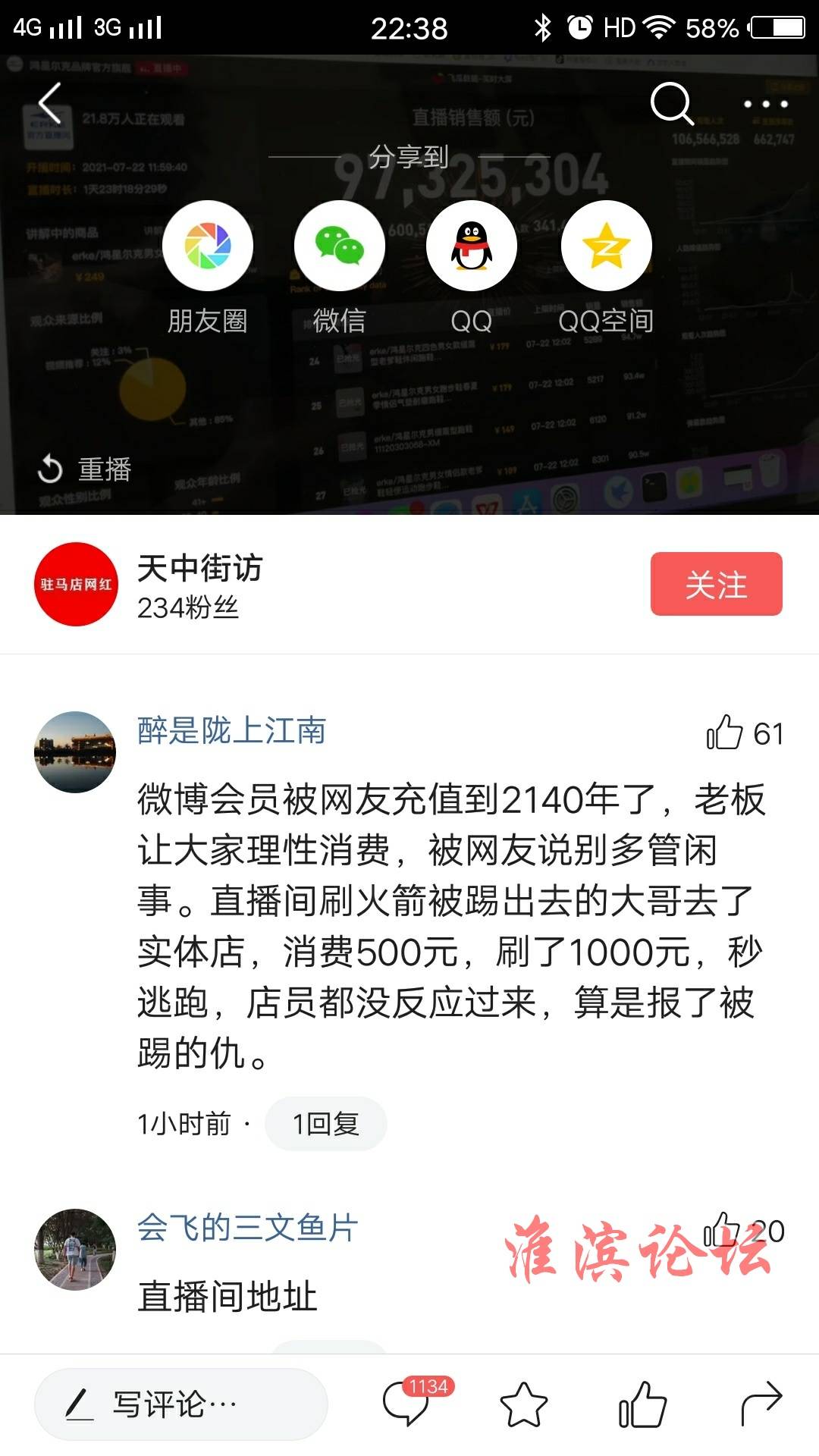Follow 天中街访 with the 关注 button

pyautogui.click(x=716, y=584)
